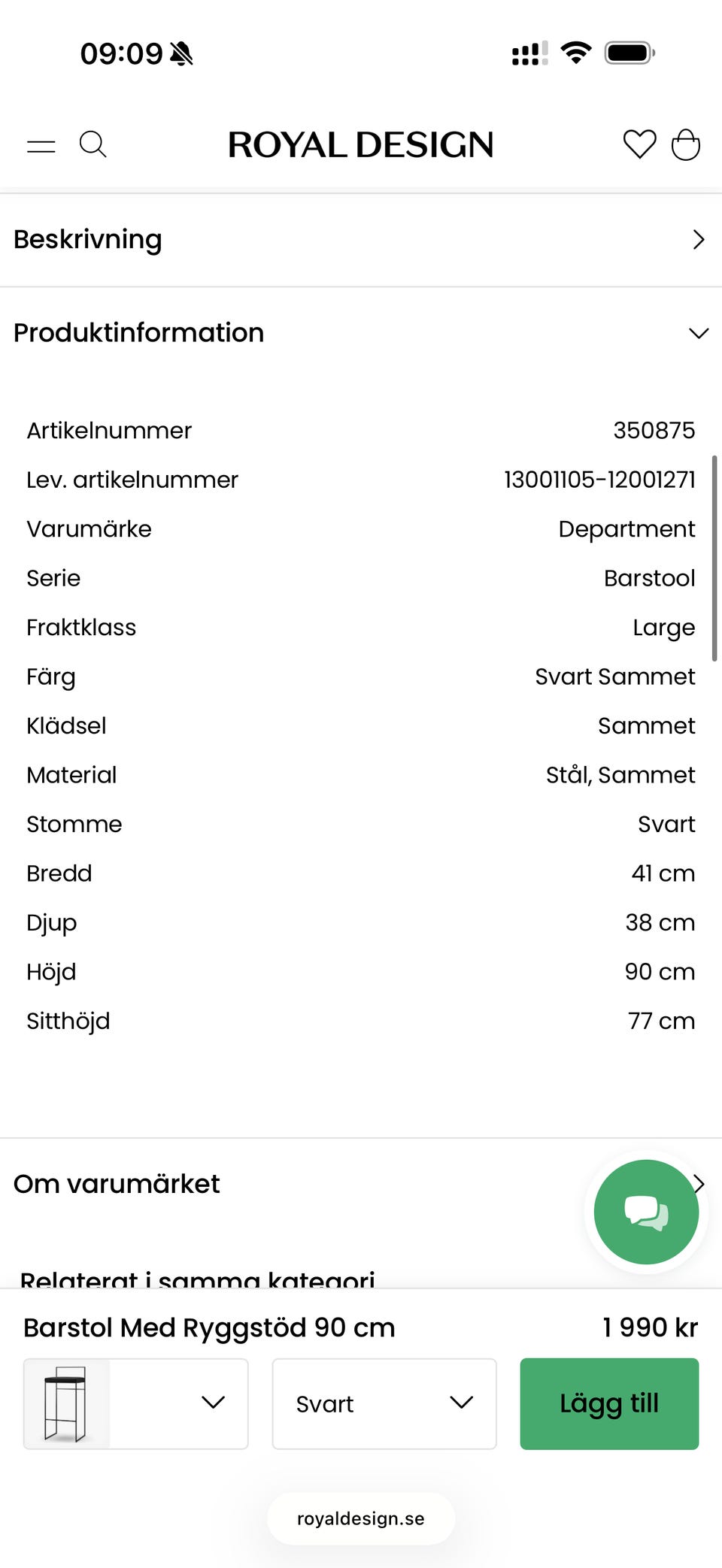
Task: Collapse the Produktinformation section
Action: click(361, 333)
